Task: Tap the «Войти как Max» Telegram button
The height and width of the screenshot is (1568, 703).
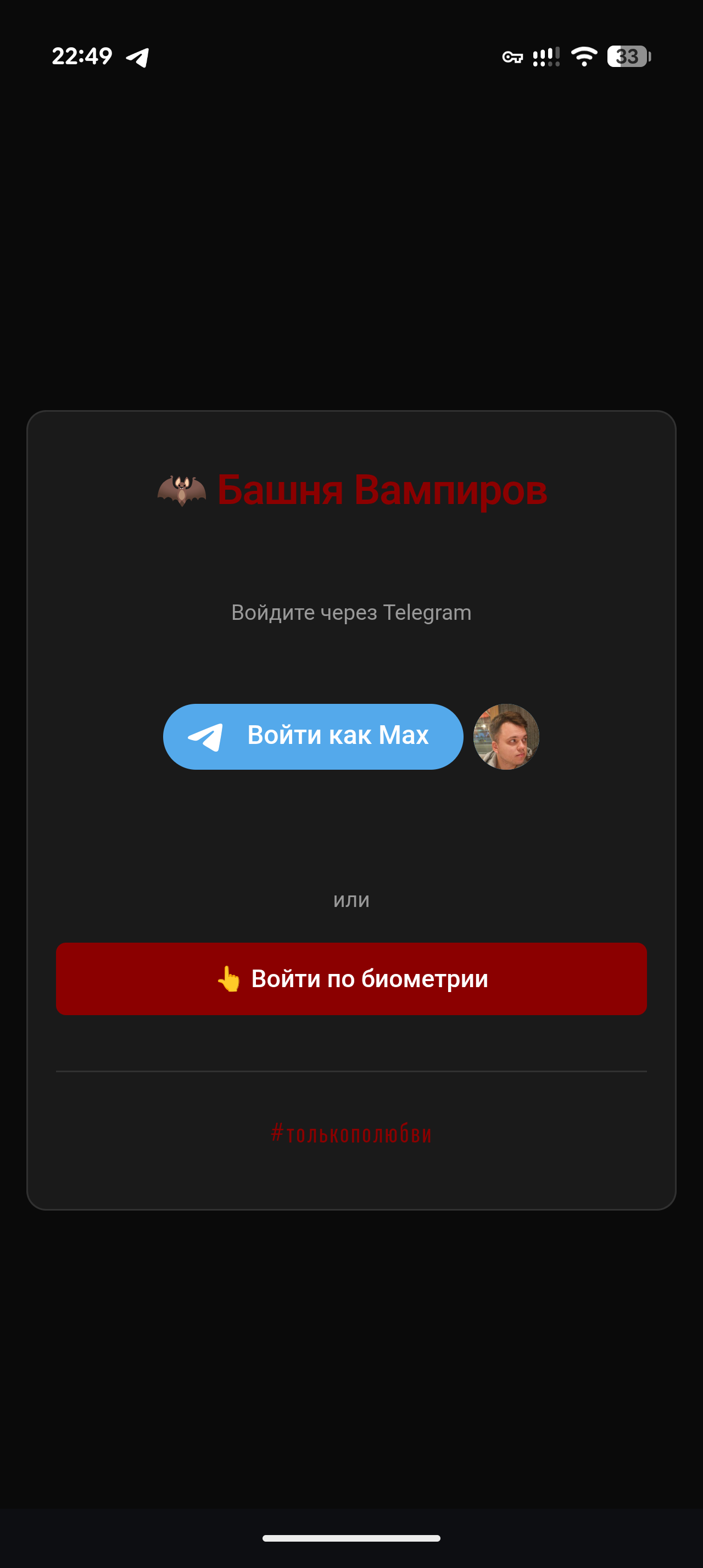Action: coord(313,737)
